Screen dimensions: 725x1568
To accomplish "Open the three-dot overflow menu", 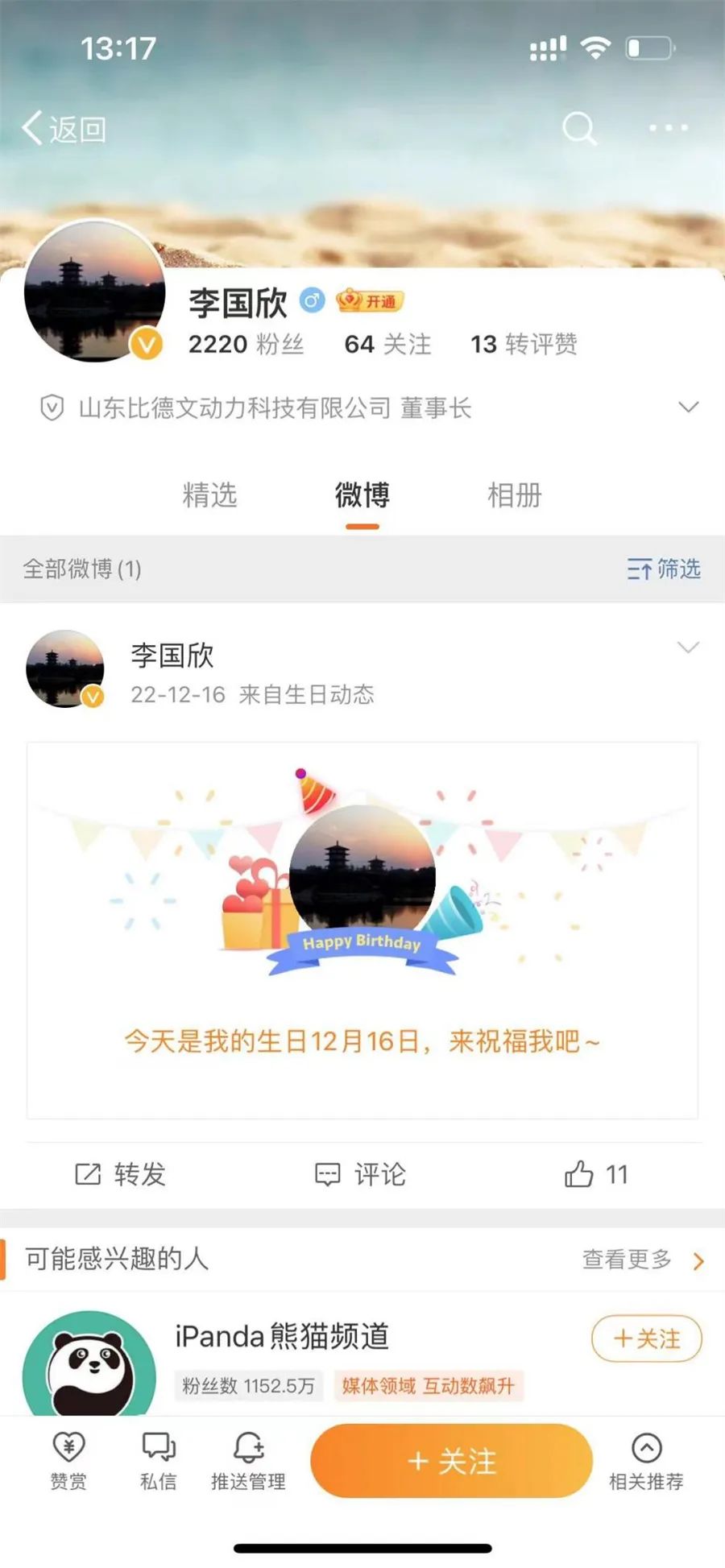I will (x=668, y=128).
